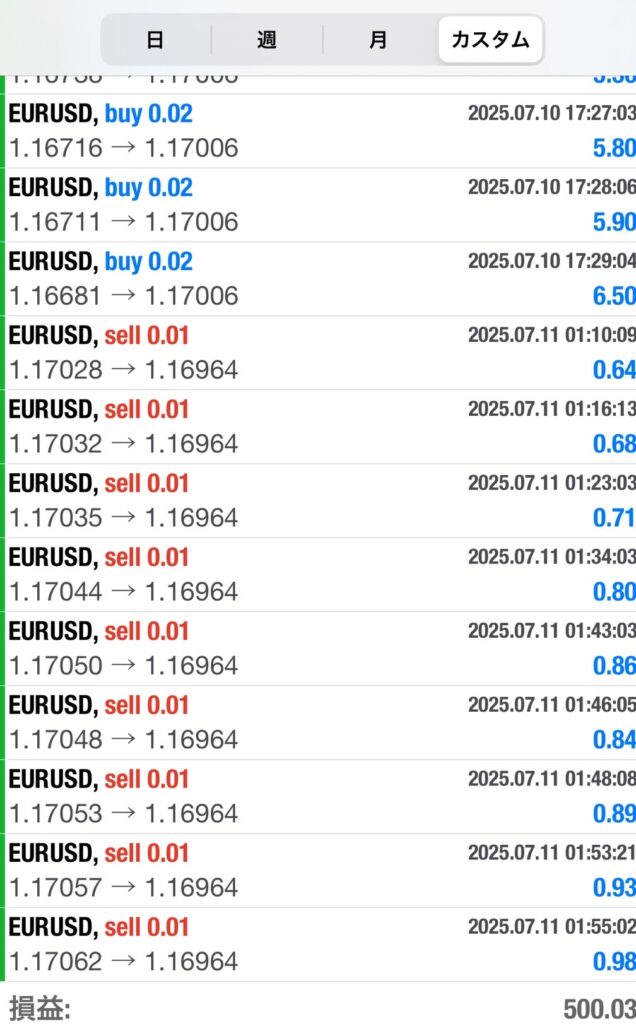
Task: Open EURUSD sell trade at 01:53:21
Action: pos(318,870)
